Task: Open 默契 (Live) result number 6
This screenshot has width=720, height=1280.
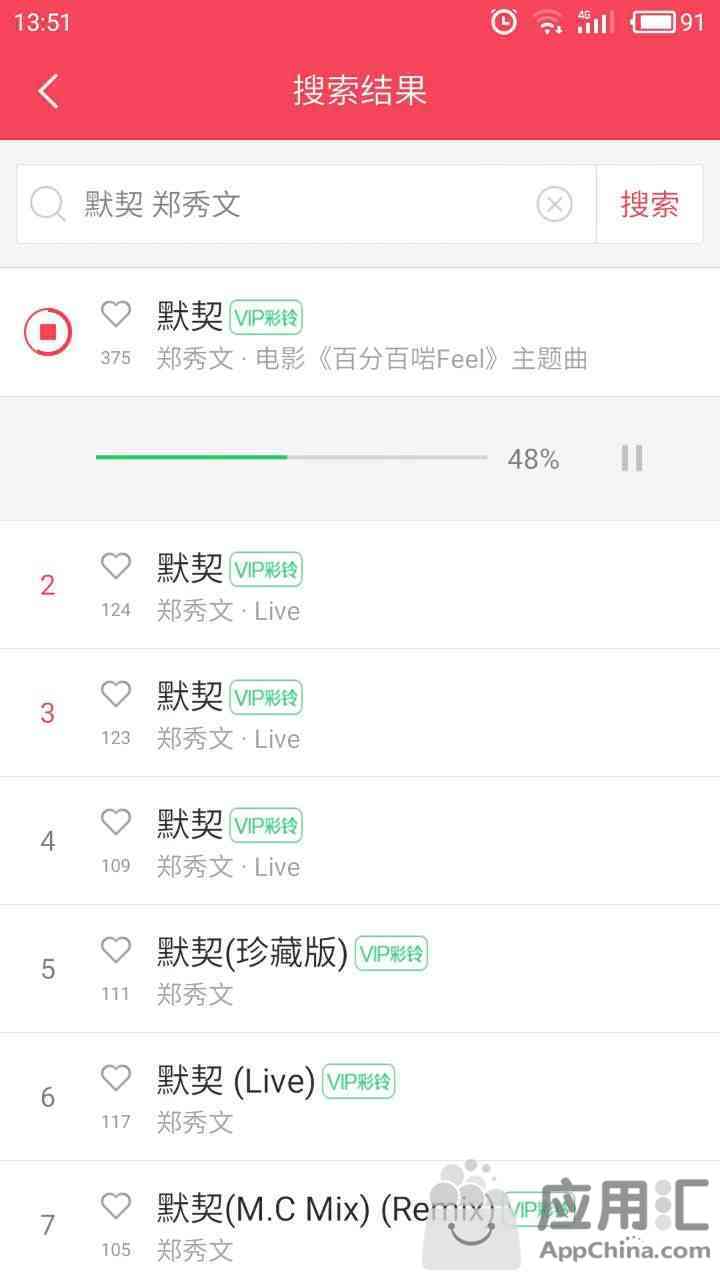Action: click(x=360, y=1097)
